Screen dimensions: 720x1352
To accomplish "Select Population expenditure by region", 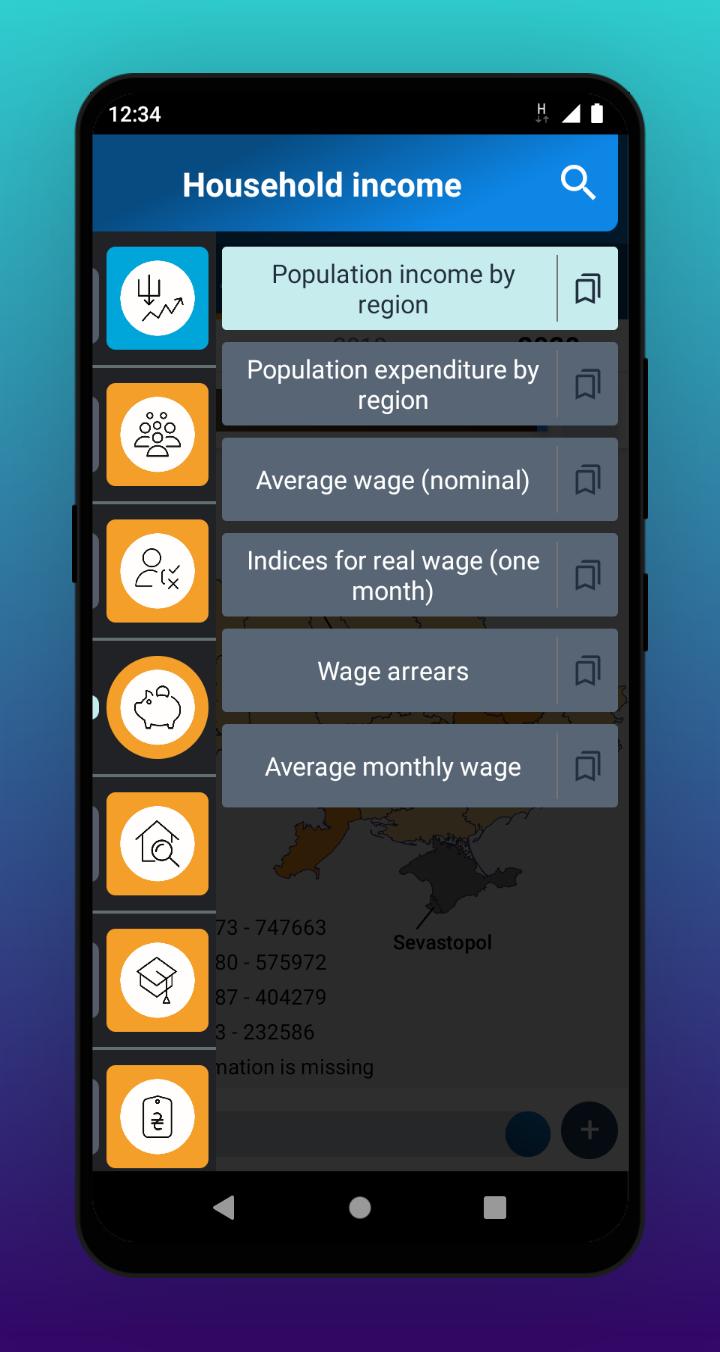I will tap(392, 385).
